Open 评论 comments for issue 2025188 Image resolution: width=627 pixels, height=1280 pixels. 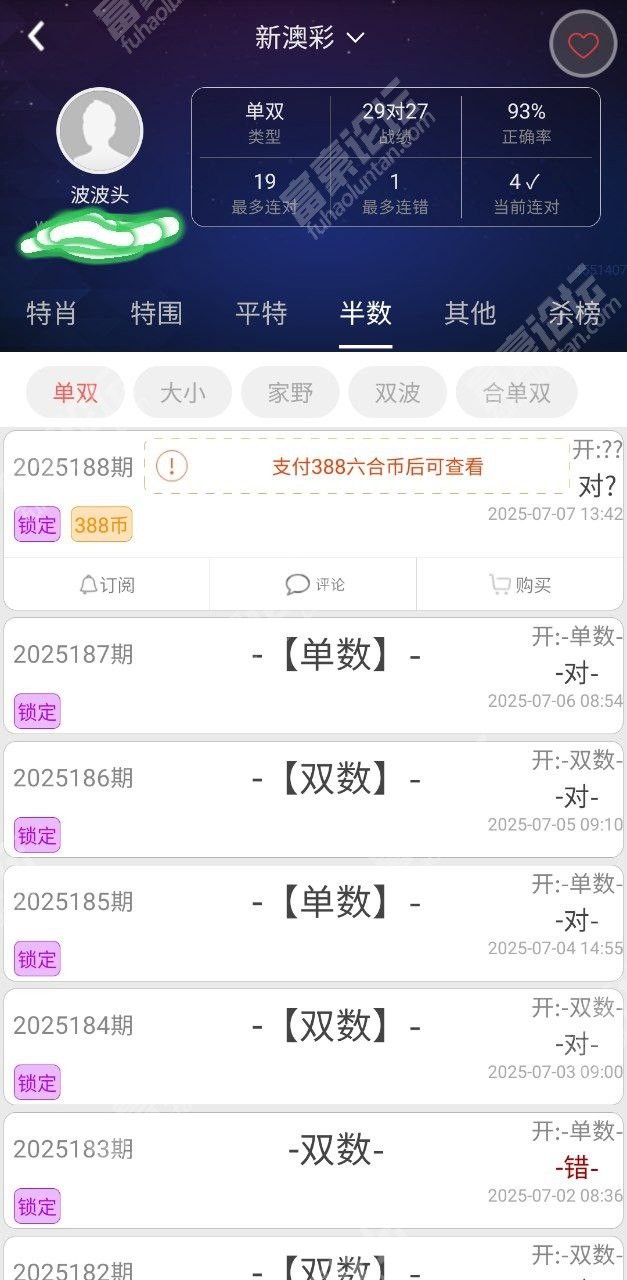[x=314, y=584]
